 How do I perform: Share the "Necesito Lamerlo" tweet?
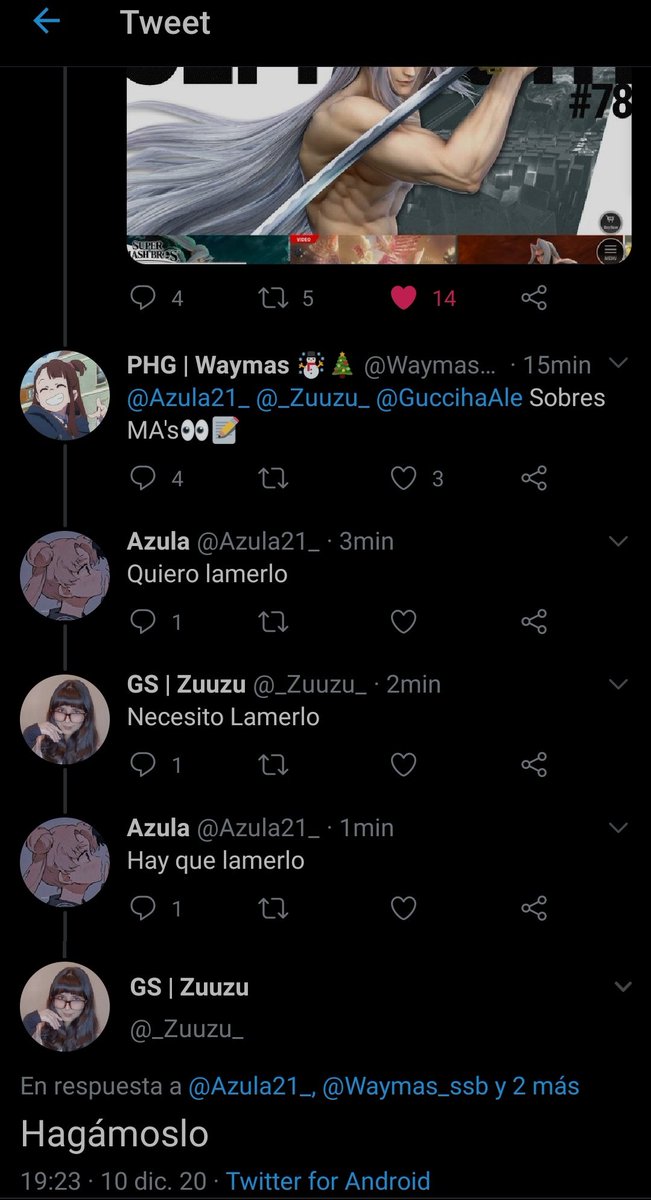(x=534, y=765)
